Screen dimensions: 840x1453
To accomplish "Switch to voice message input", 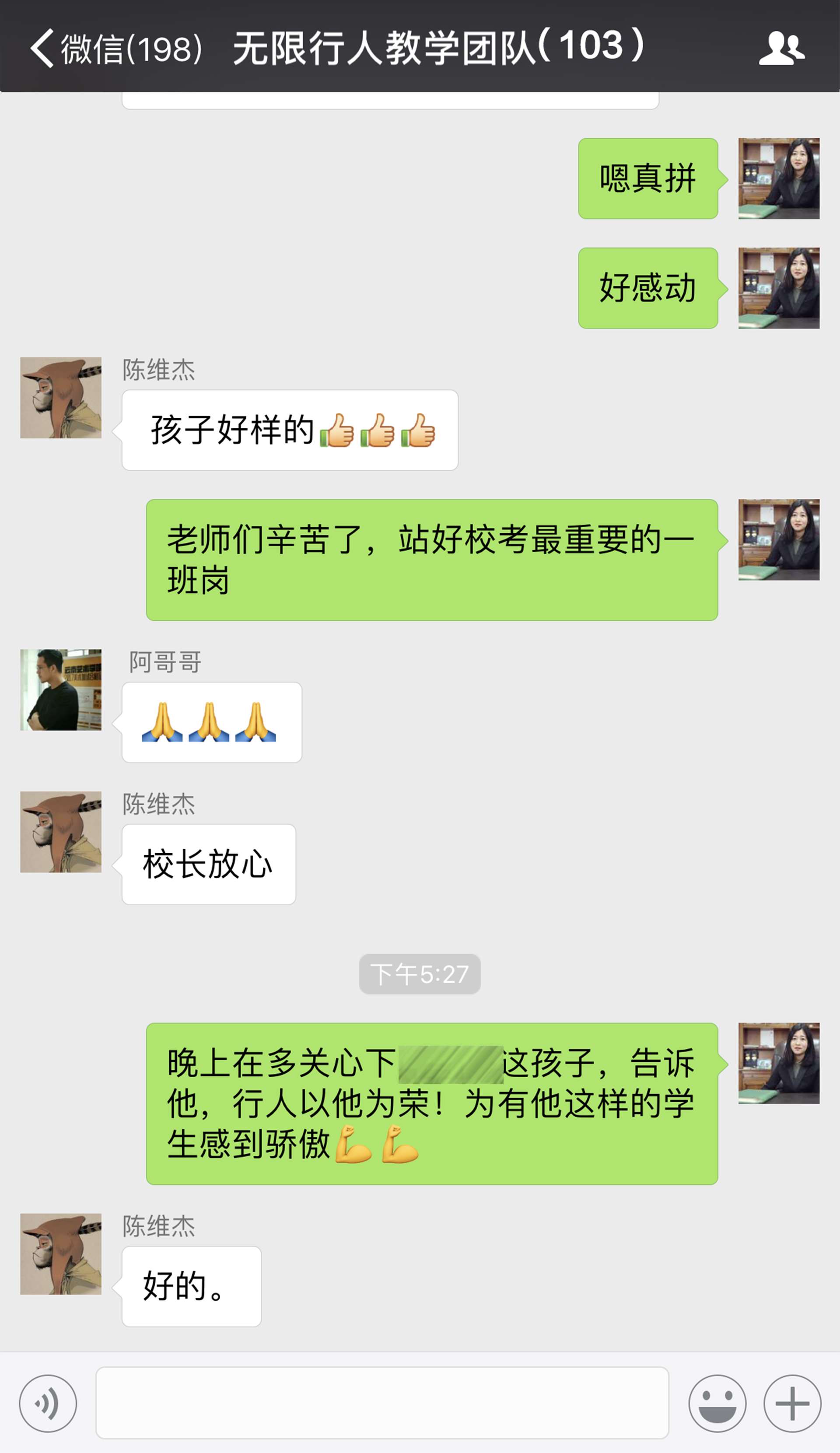I will click(48, 1403).
